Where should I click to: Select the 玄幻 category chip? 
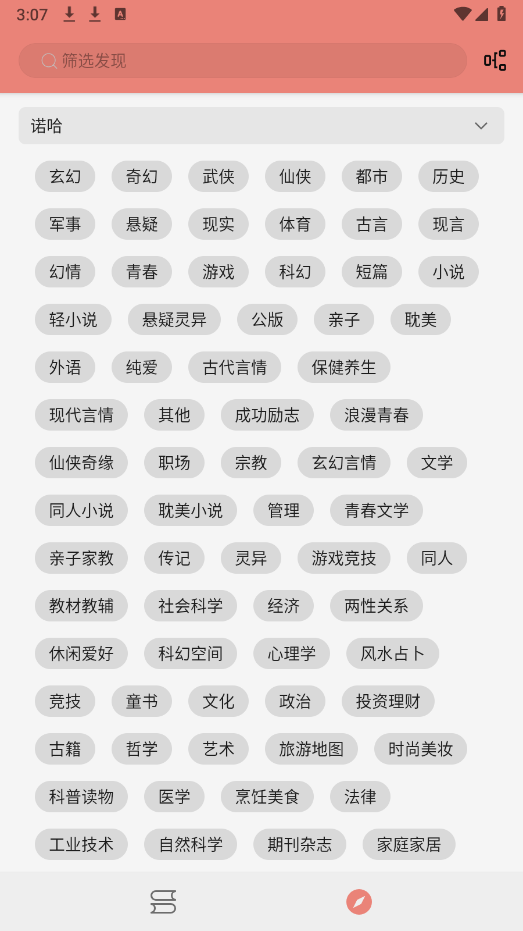pyautogui.click(x=65, y=176)
